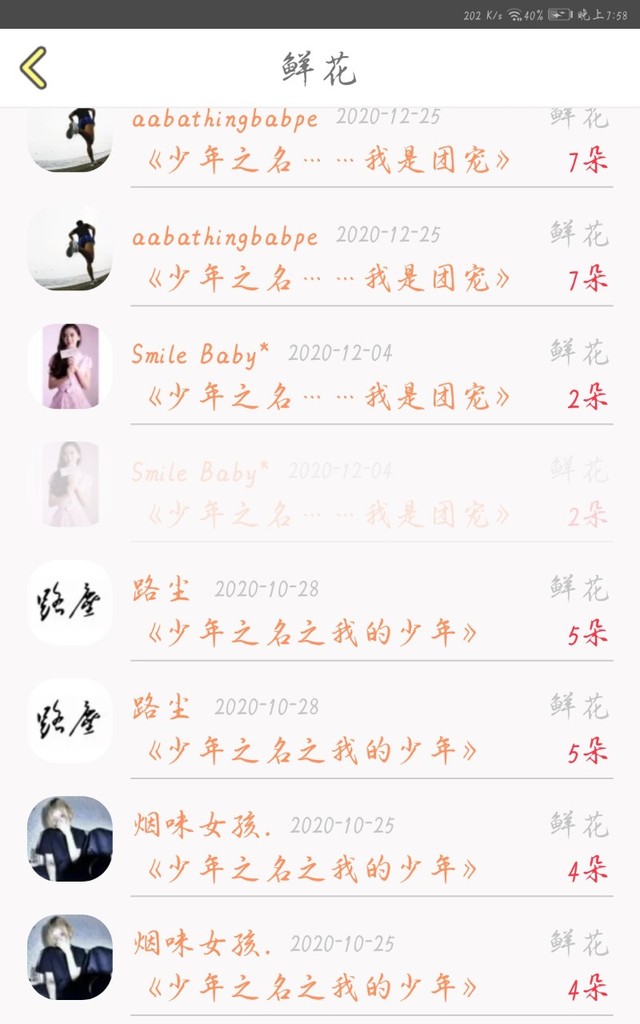The width and height of the screenshot is (640, 1024).
Task: Go back from the 鲜花 page
Action: (33, 68)
